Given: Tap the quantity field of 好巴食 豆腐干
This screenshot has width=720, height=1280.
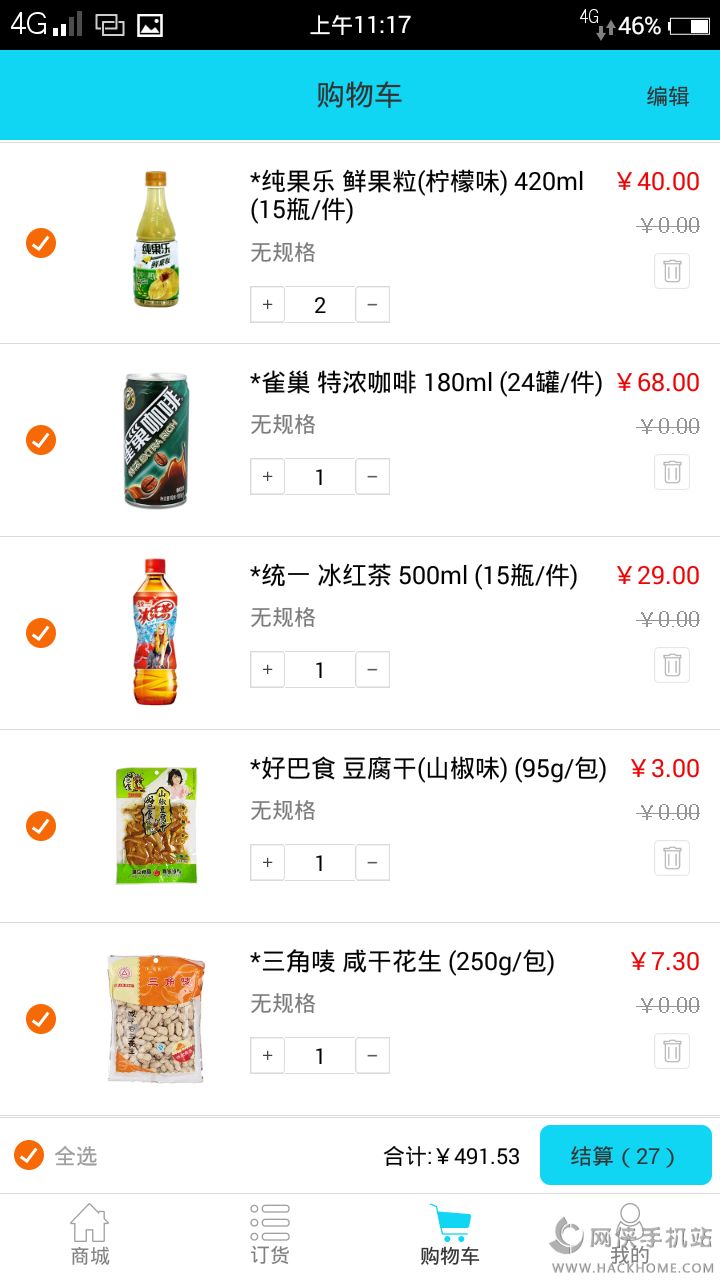Looking at the screenshot, I should point(320,863).
